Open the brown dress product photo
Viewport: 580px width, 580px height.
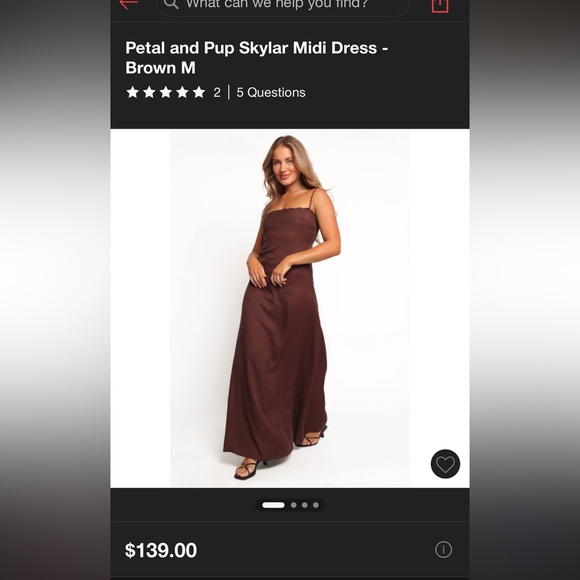click(x=290, y=308)
